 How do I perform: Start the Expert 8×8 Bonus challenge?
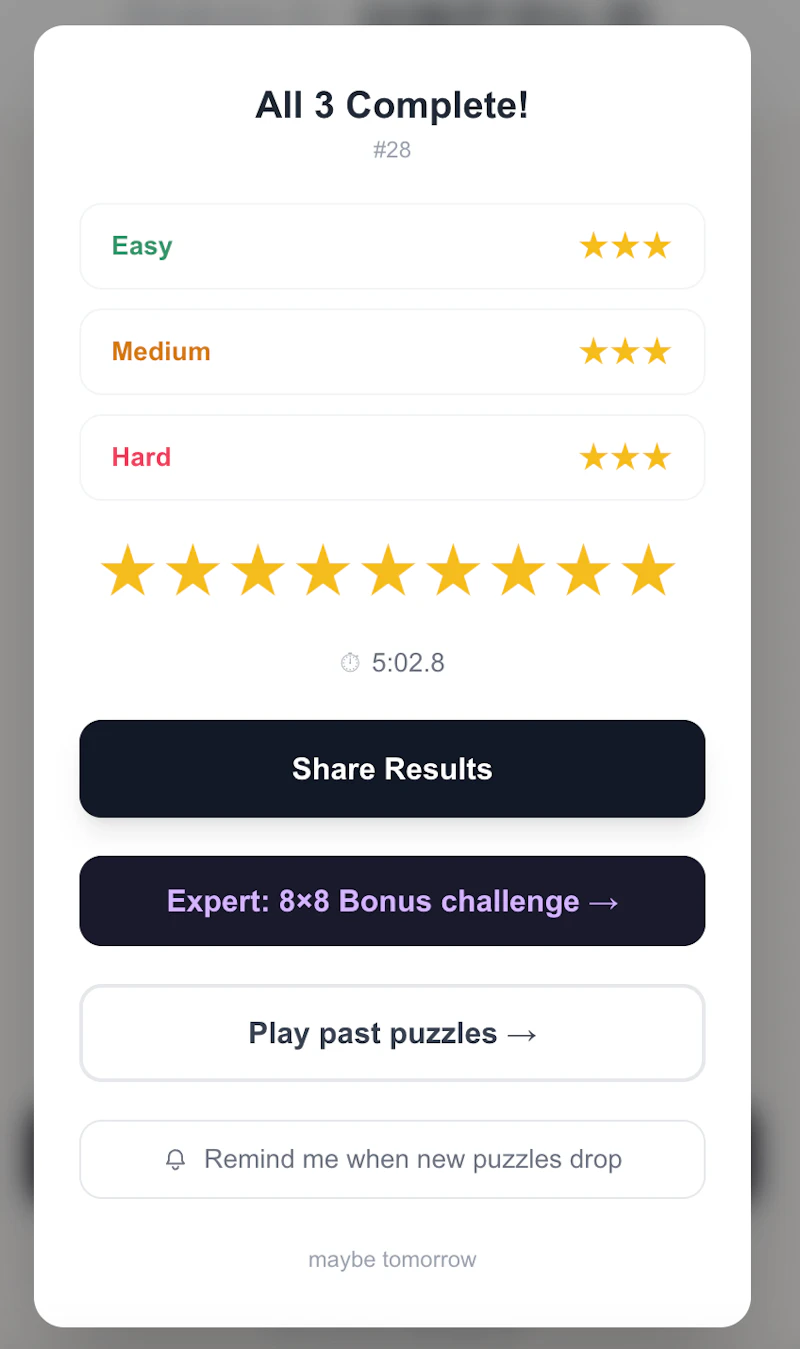point(392,900)
